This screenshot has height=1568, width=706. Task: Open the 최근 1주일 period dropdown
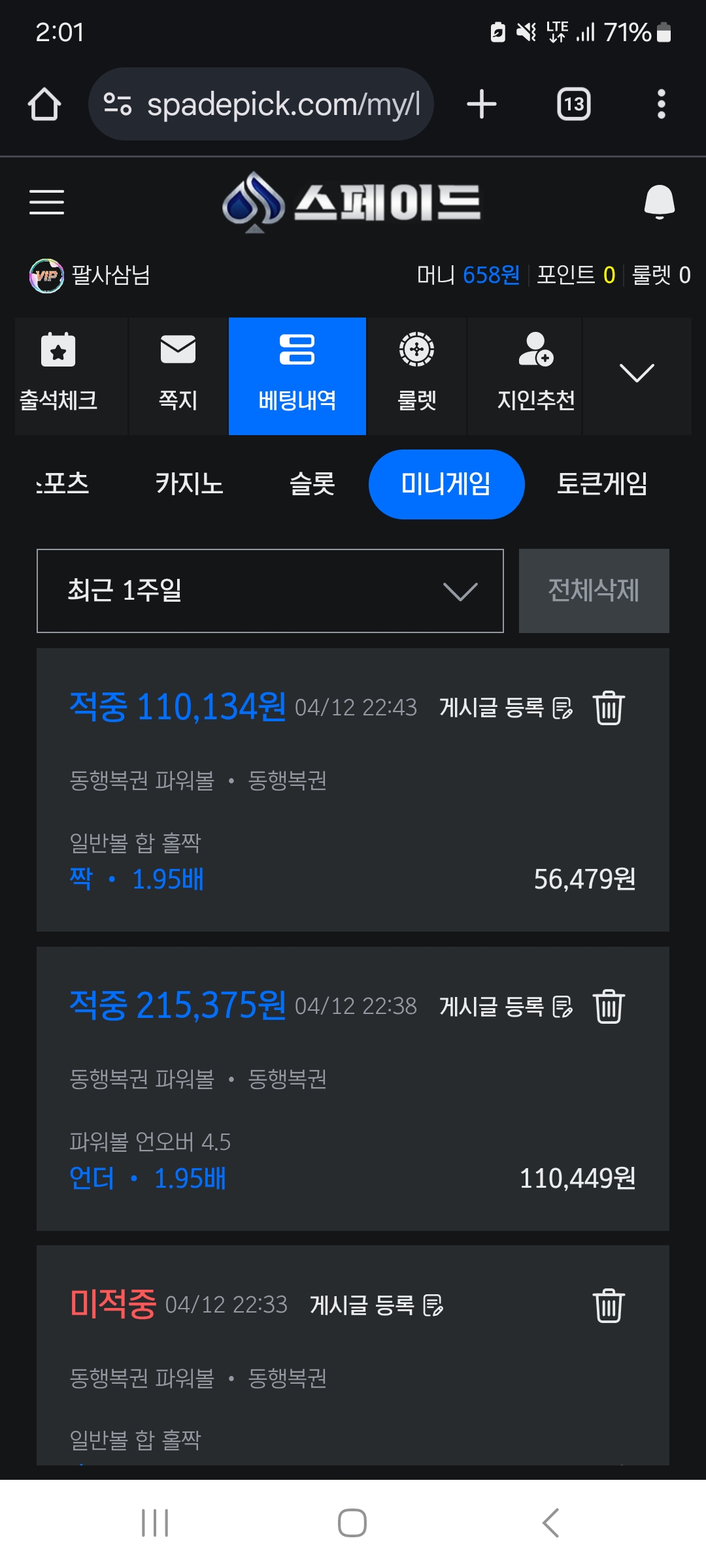(270, 591)
